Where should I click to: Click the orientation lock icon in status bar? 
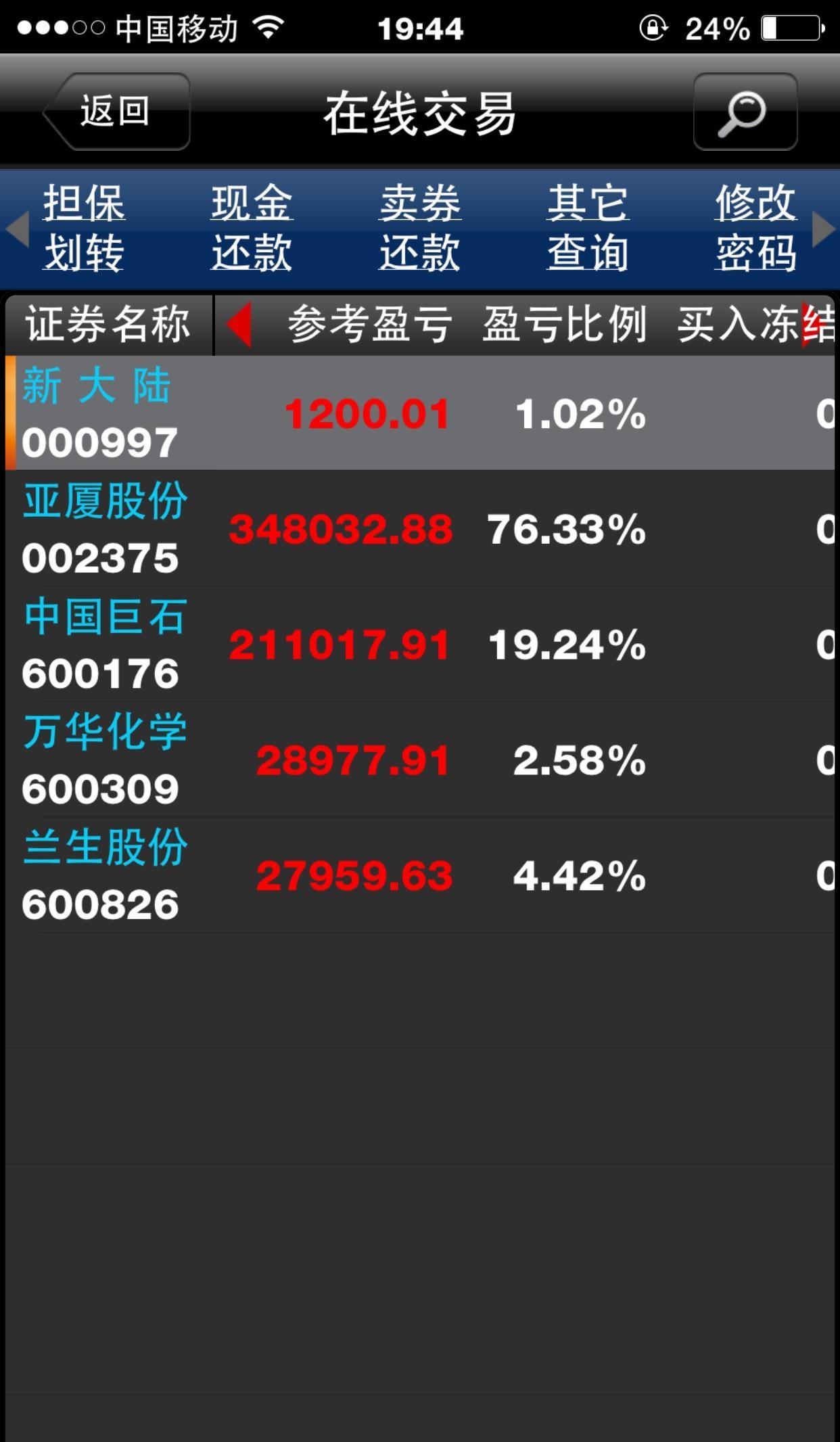point(651,27)
